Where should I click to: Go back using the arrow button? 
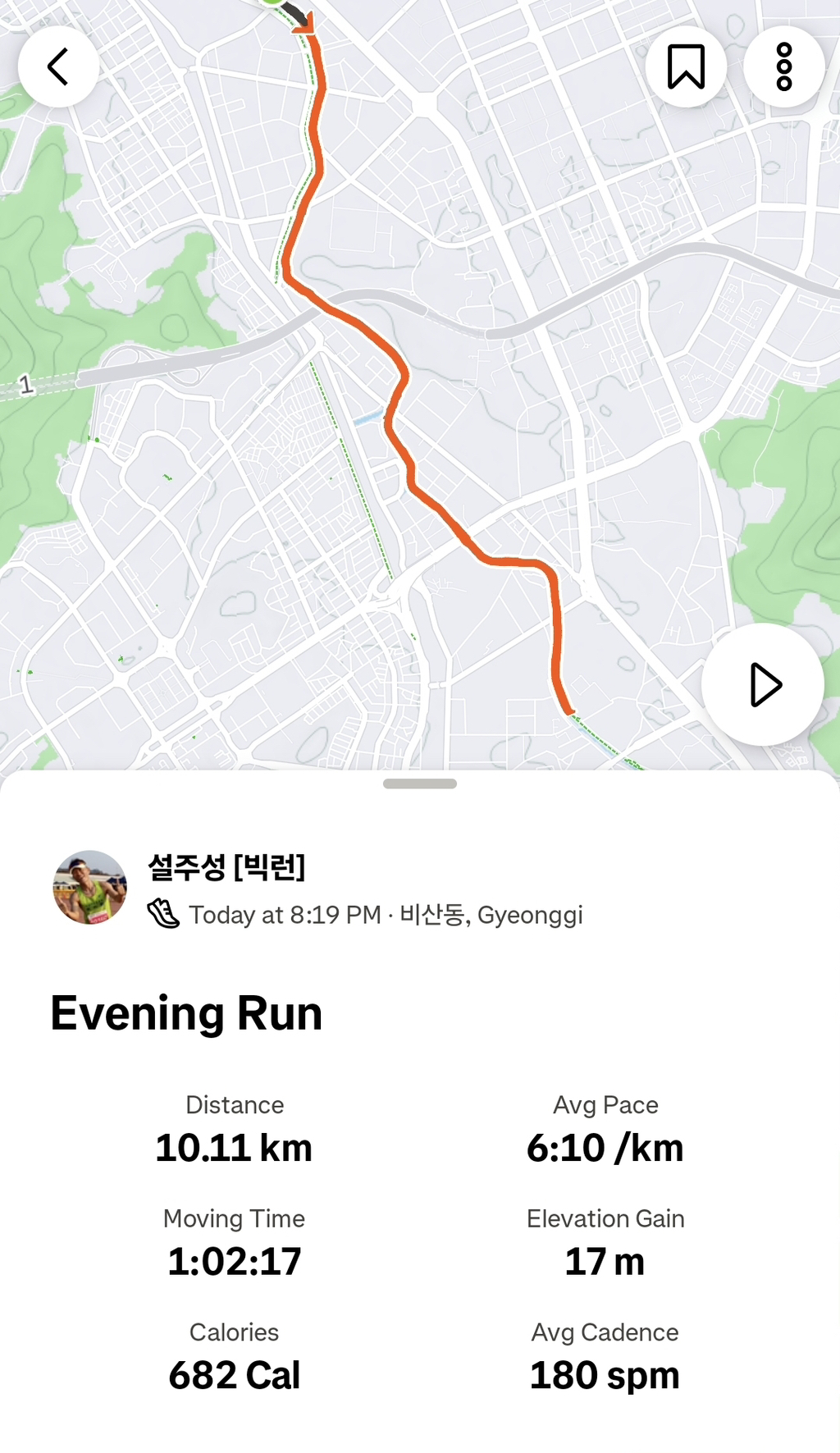pyautogui.click(x=58, y=66)
